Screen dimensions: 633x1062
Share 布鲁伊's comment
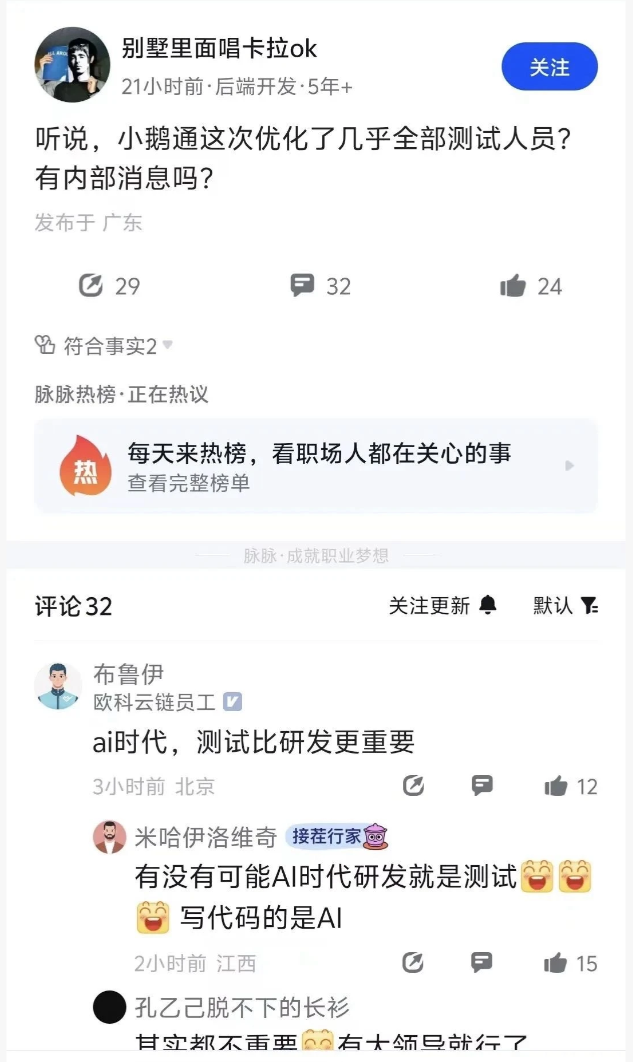(x=413, y=786)
